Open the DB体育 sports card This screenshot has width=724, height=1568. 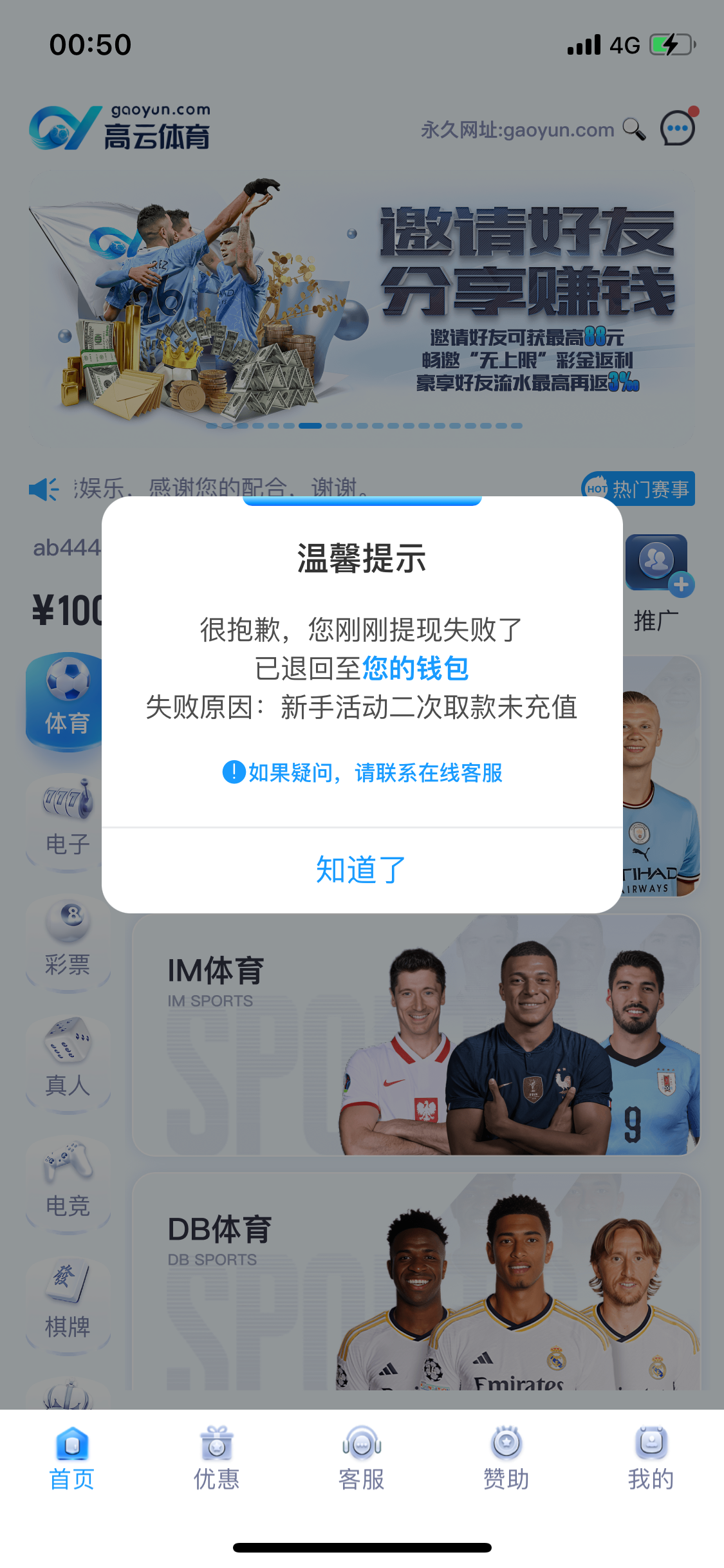[416, 1281]
